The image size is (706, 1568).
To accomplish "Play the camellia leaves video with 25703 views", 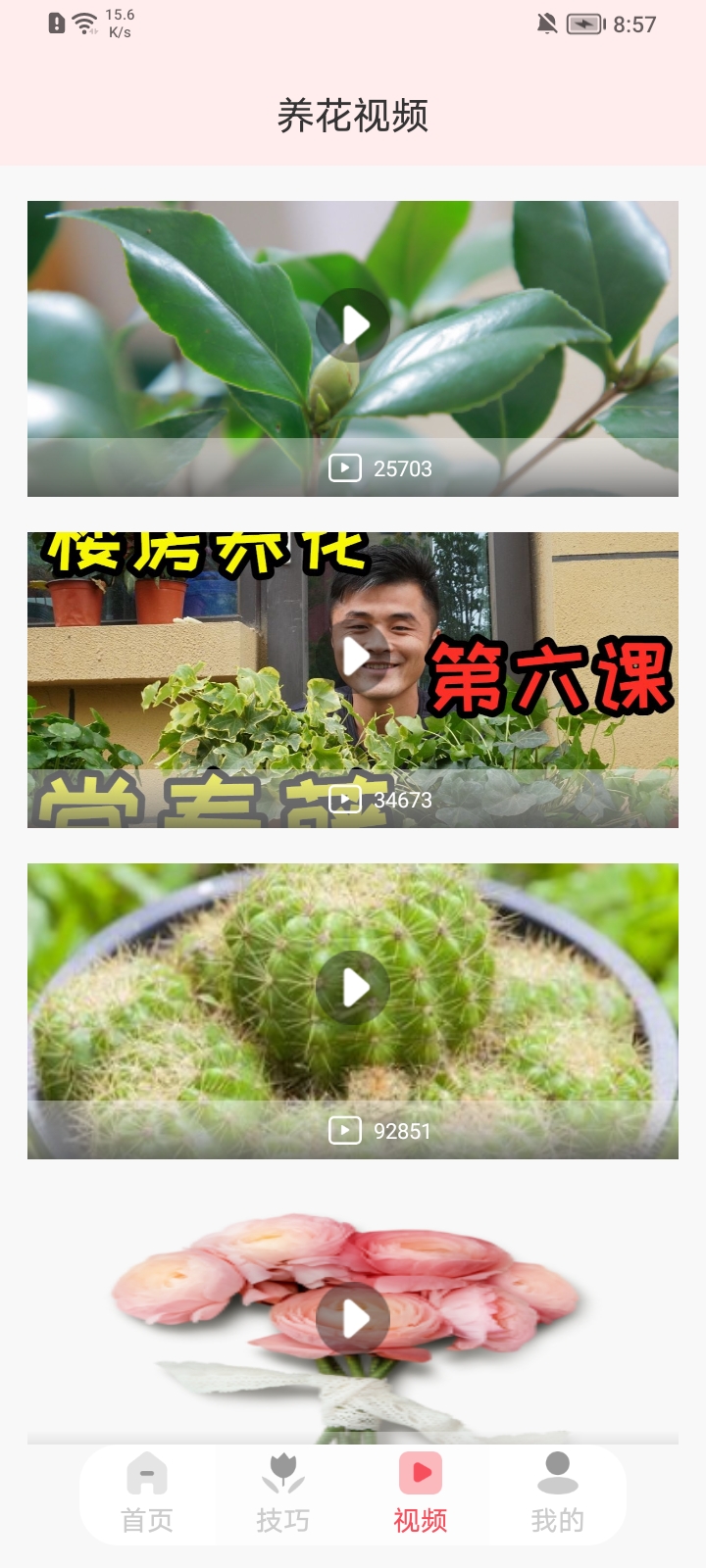I will [353, 325].
